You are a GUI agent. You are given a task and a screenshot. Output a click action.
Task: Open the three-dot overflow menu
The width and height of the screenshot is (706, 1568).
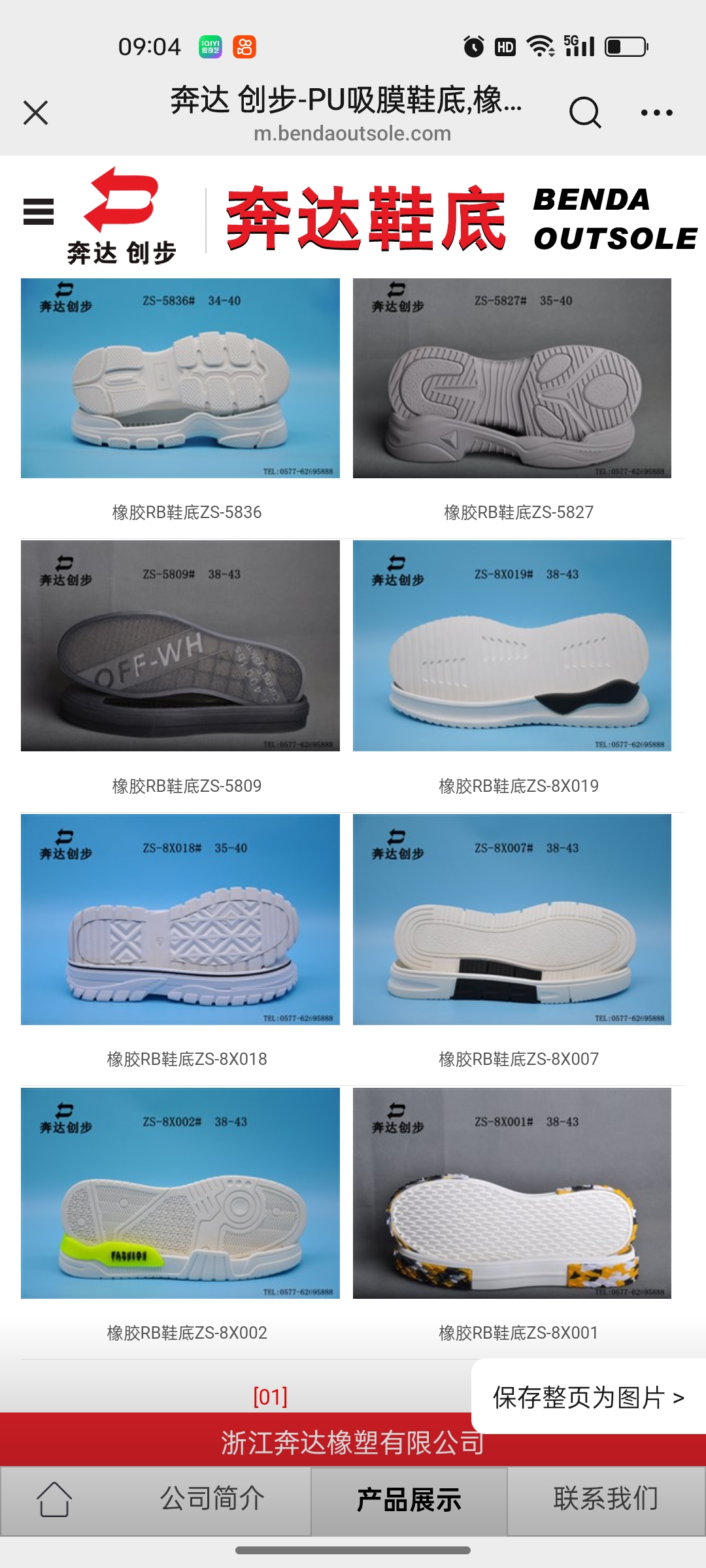pos(656,113)
